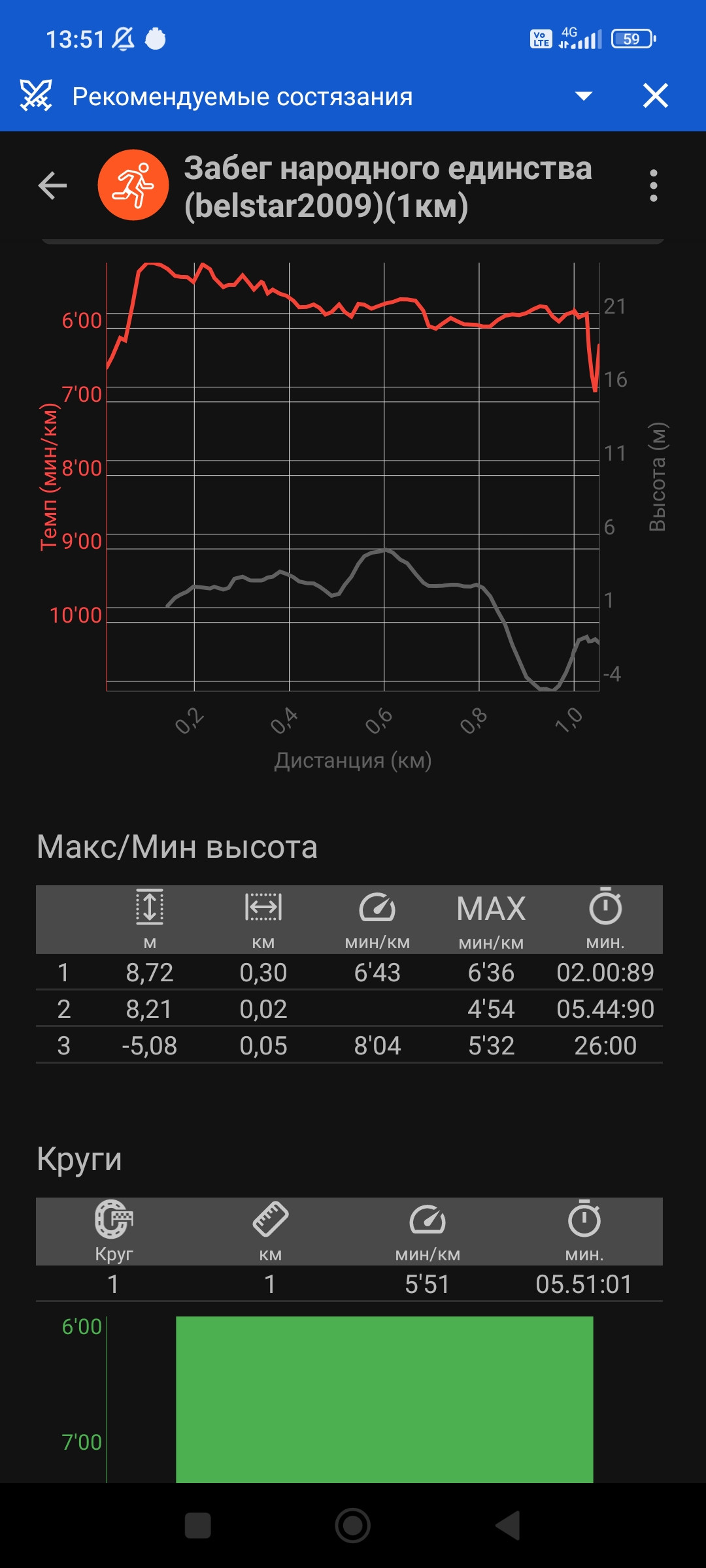Open the three-dot overflow menu

pyautogui.click(x=653, y=186)
